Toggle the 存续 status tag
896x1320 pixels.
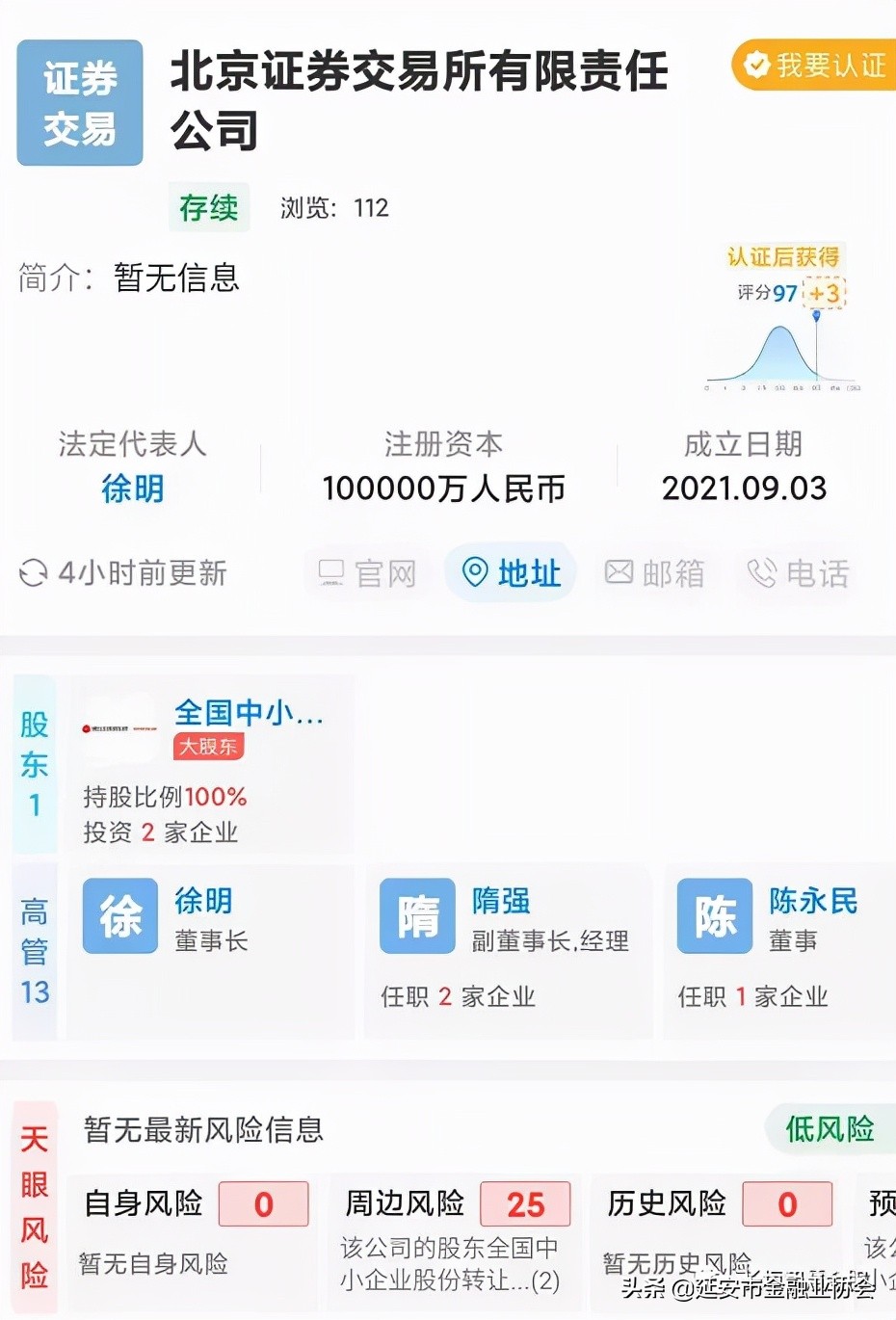(208, 207)
